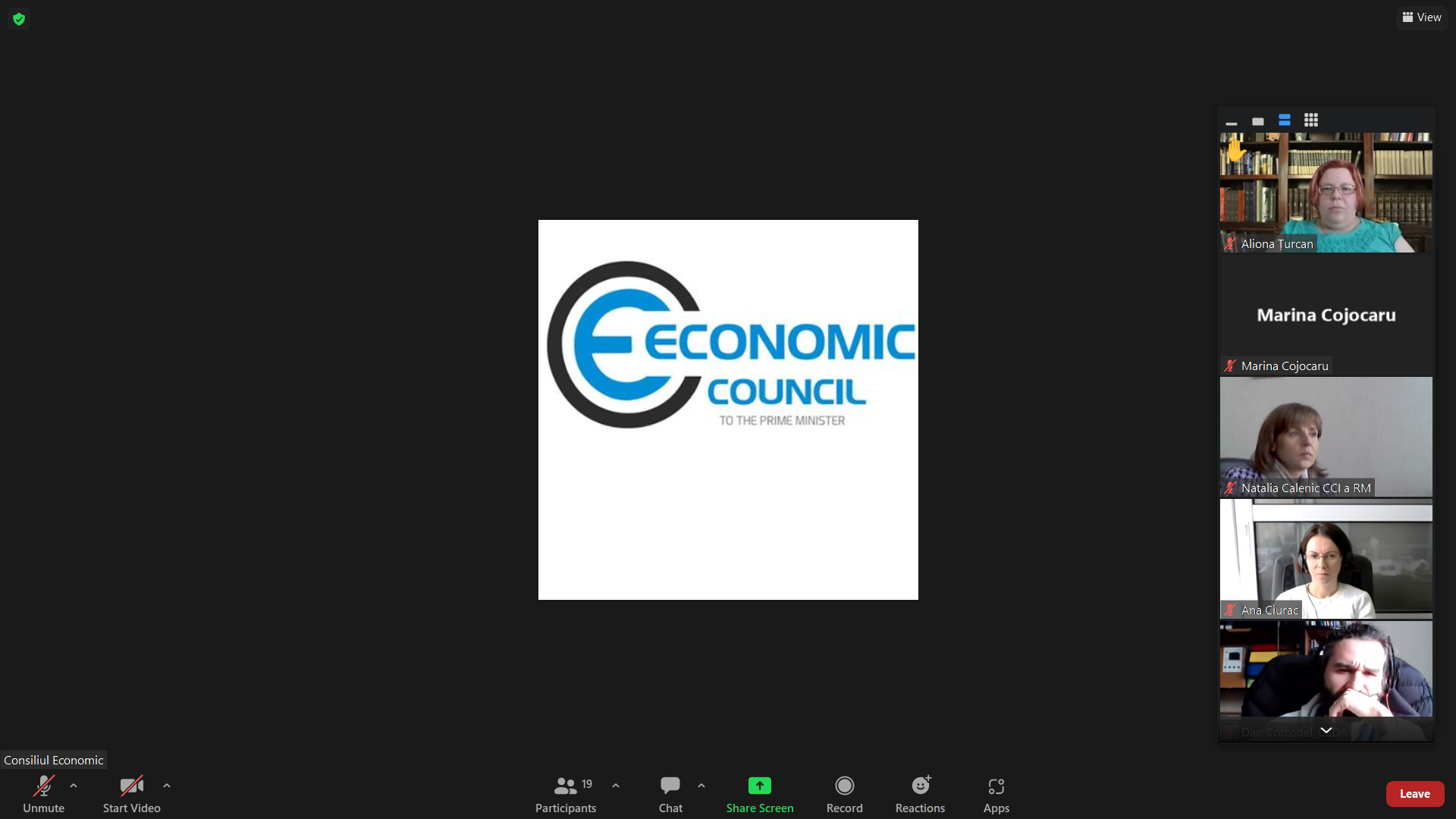This screenshot has height=819, width=1456.
Task: Open the Reactions menu
Action: pyautogui.click(x=920, y=793)
